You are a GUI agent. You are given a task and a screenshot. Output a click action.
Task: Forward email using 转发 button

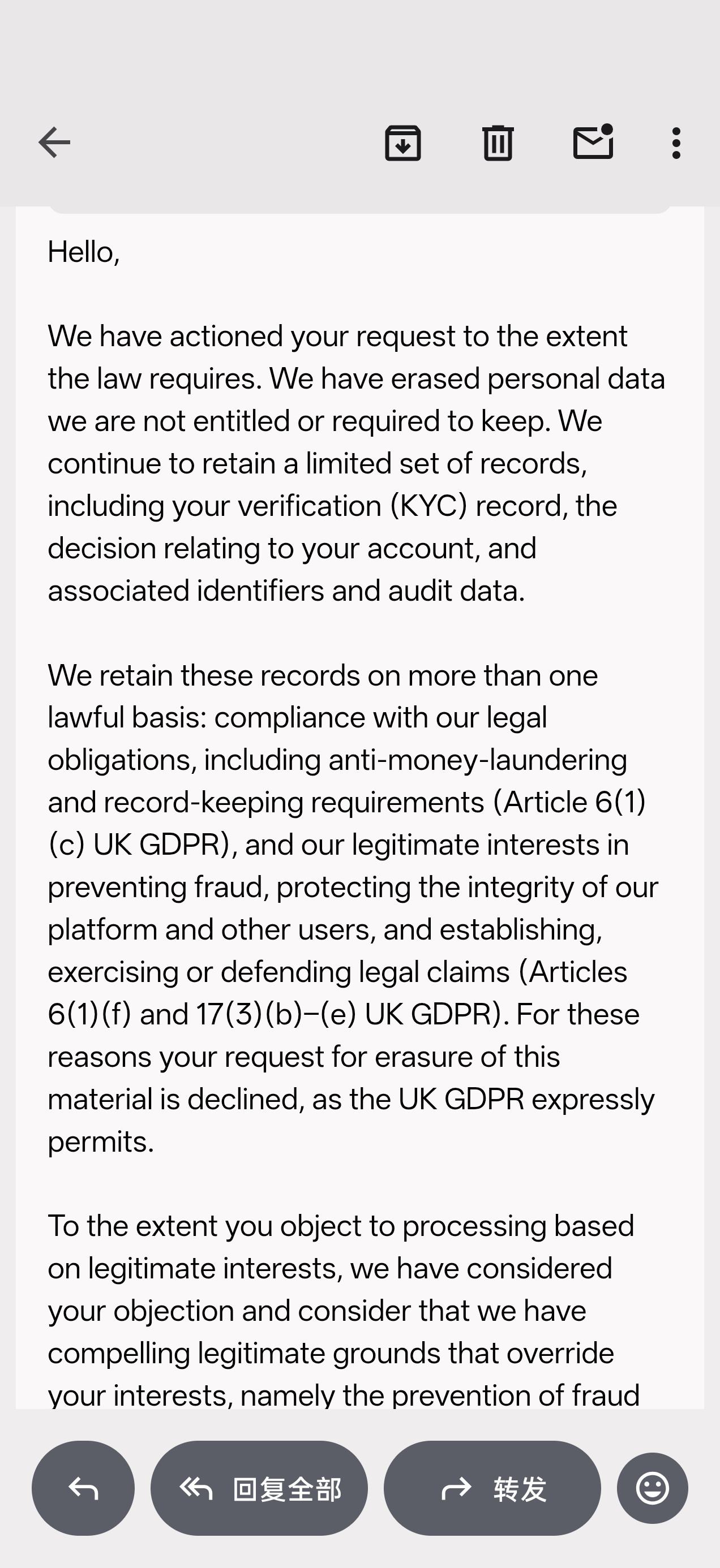click(492, 1488)
